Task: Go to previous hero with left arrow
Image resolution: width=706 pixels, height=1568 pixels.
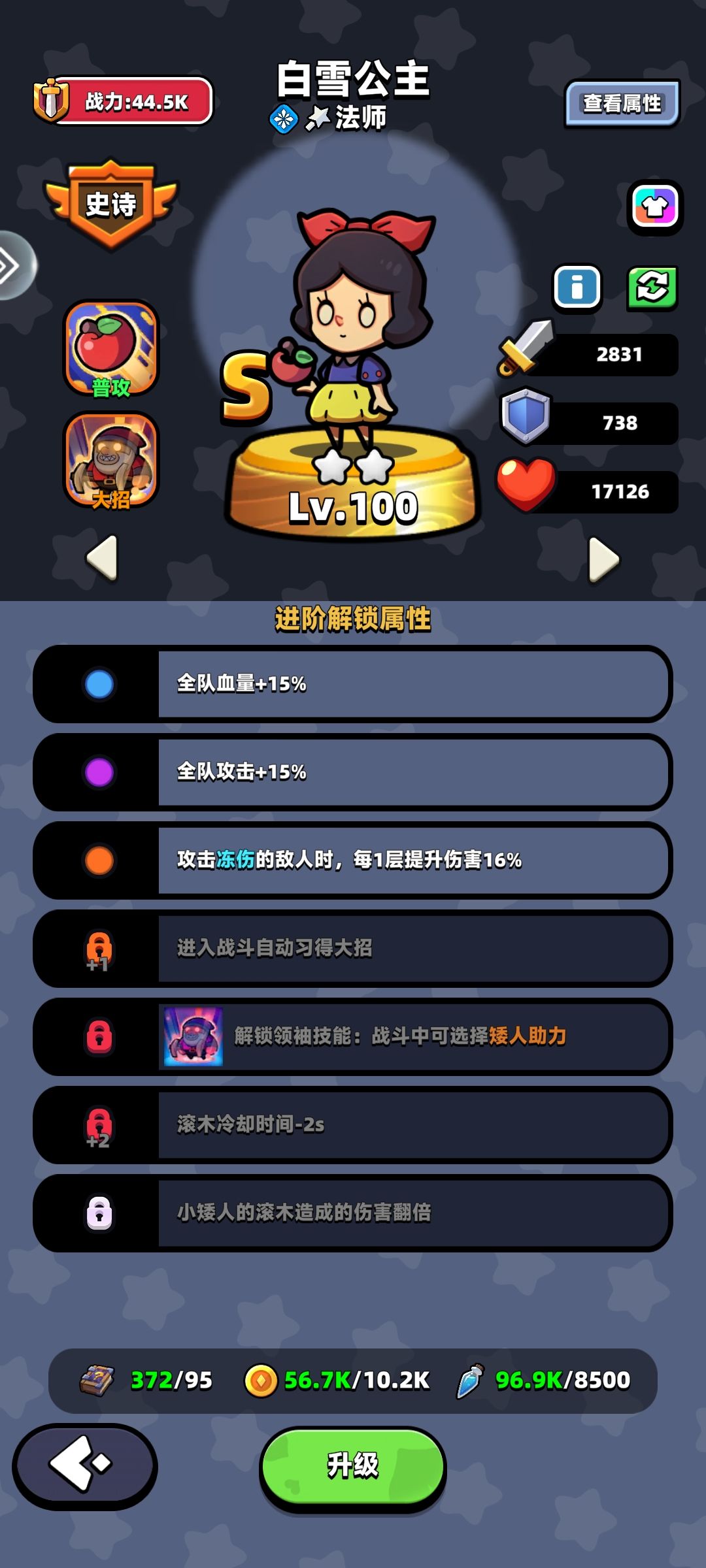Action: (102, 557)
